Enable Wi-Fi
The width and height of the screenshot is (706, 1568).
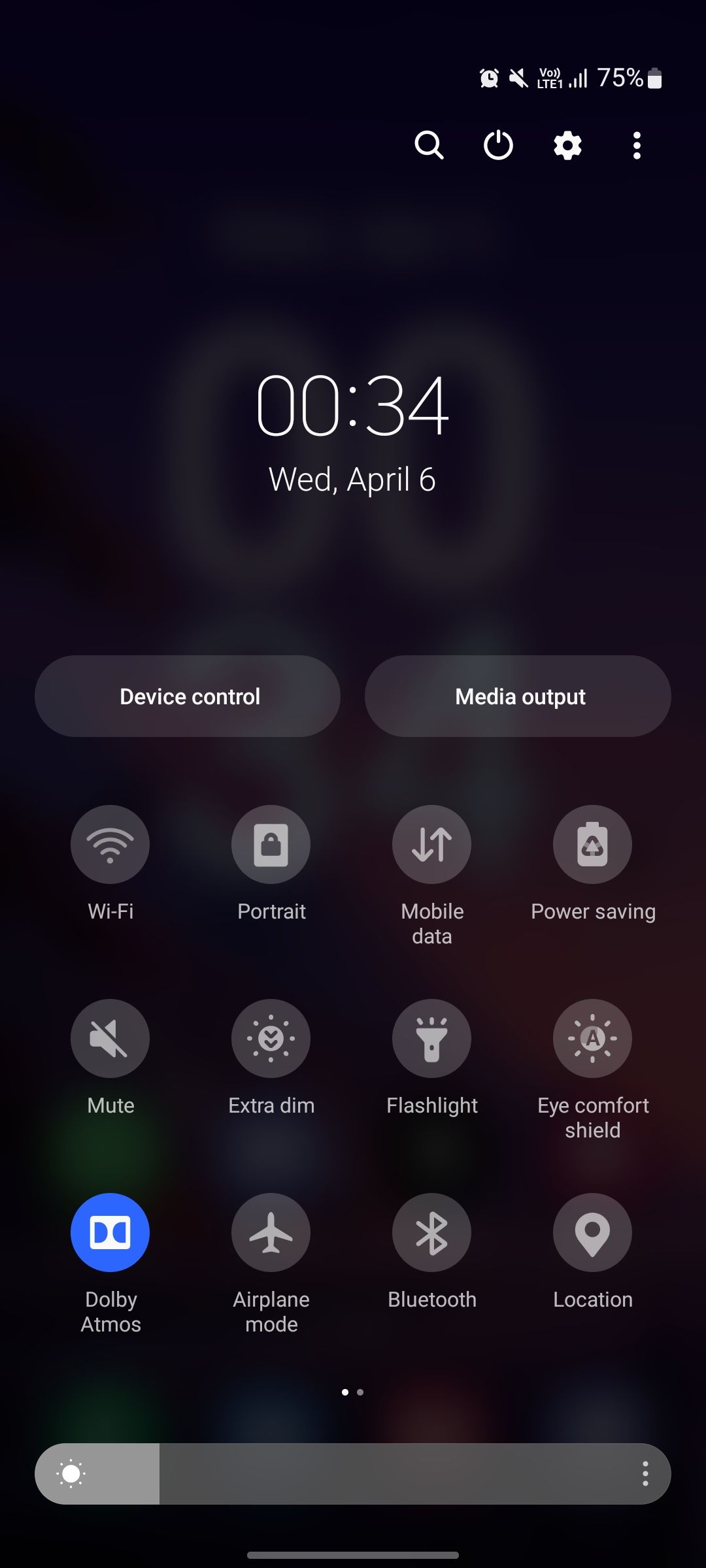coord(110,844)
